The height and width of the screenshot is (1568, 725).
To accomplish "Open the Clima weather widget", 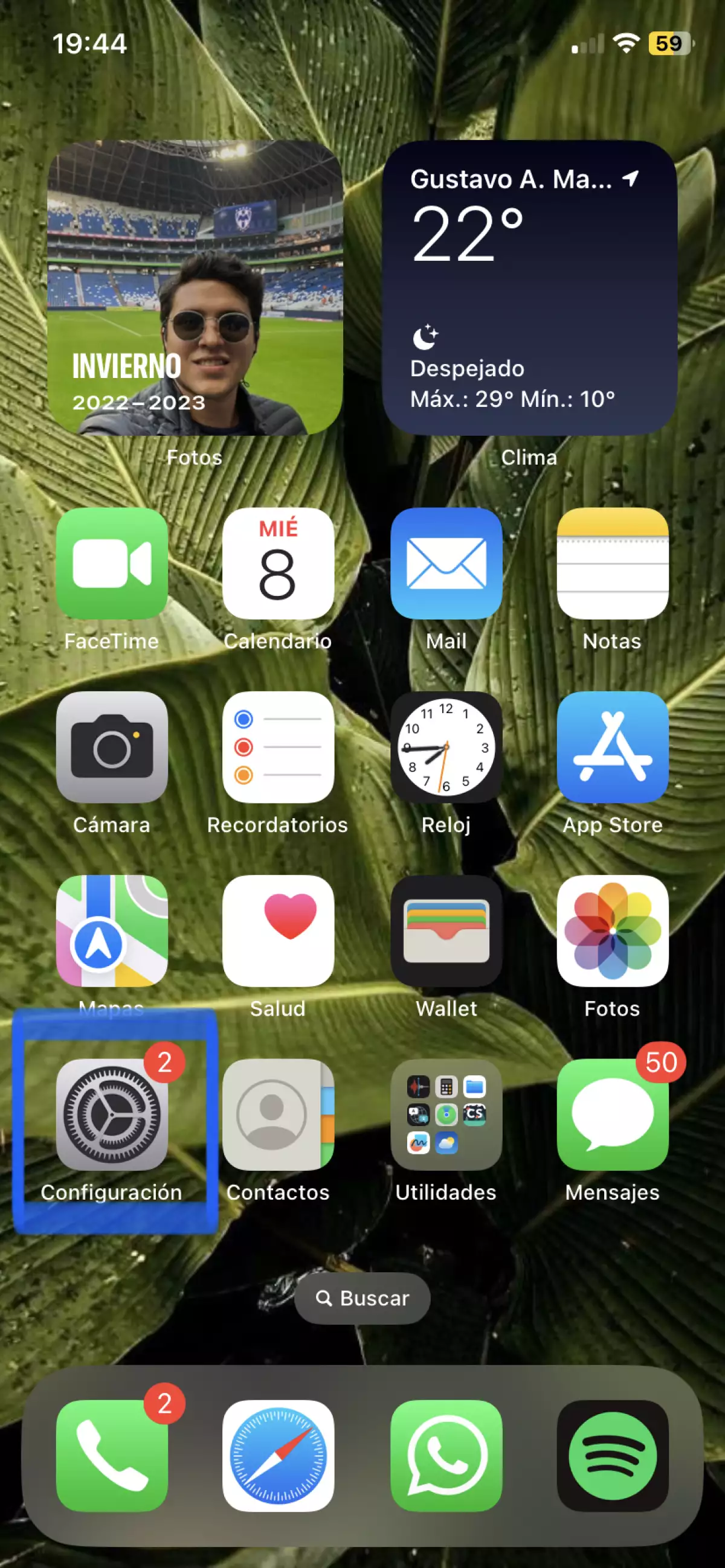I will click(x=529, y=287).
